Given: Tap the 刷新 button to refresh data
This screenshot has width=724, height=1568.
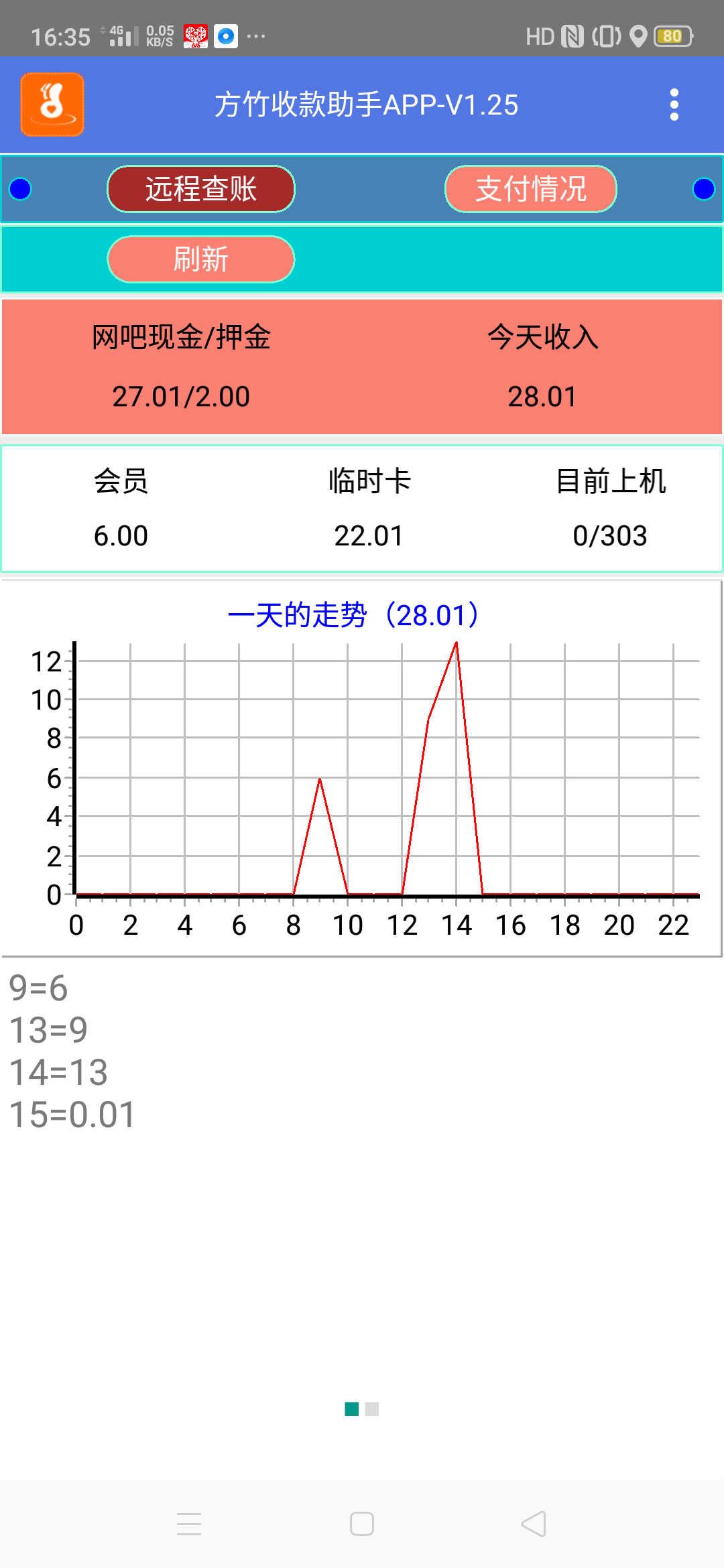Looking at the screenshot, I should pyautogui.click(x=200, y=259).
